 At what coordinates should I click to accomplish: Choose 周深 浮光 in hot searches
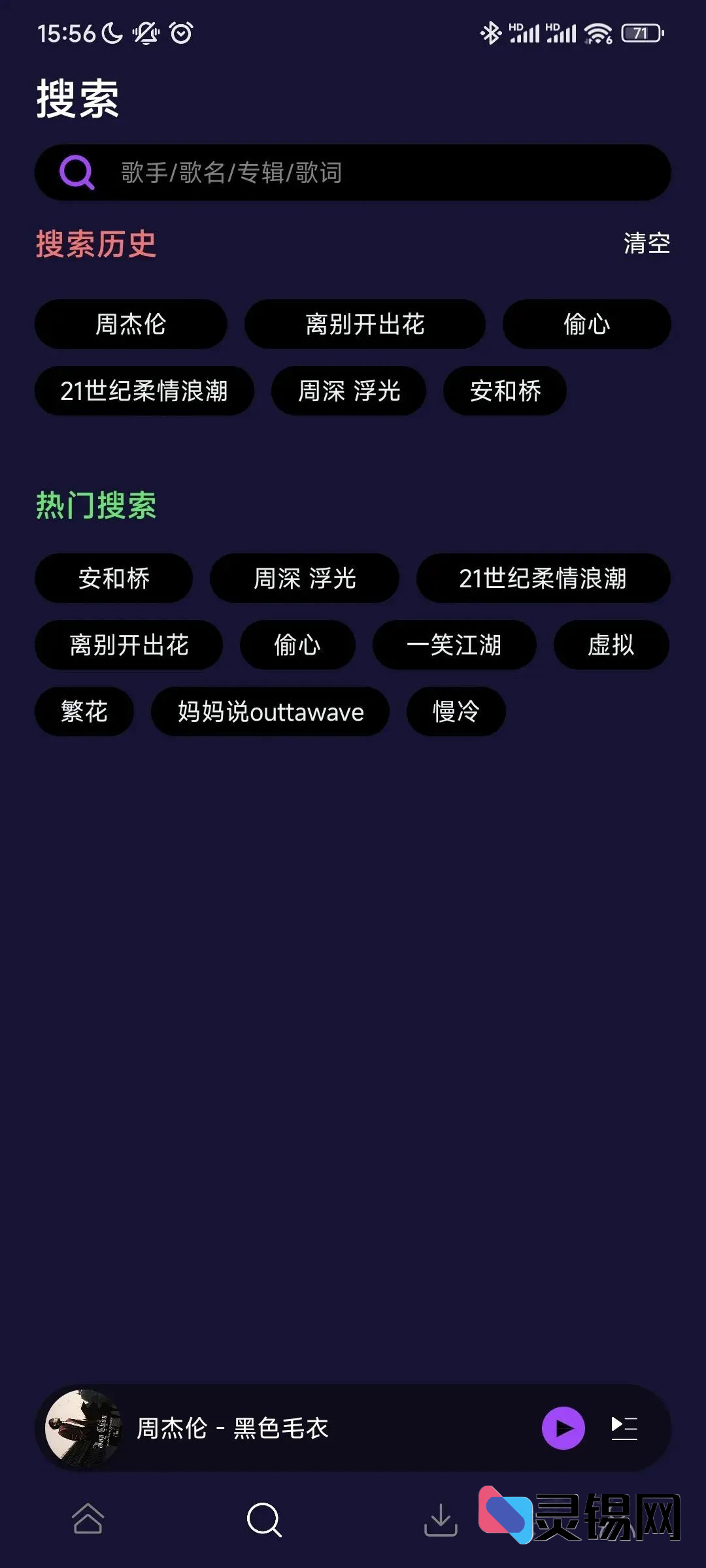[x=305, y=579]
